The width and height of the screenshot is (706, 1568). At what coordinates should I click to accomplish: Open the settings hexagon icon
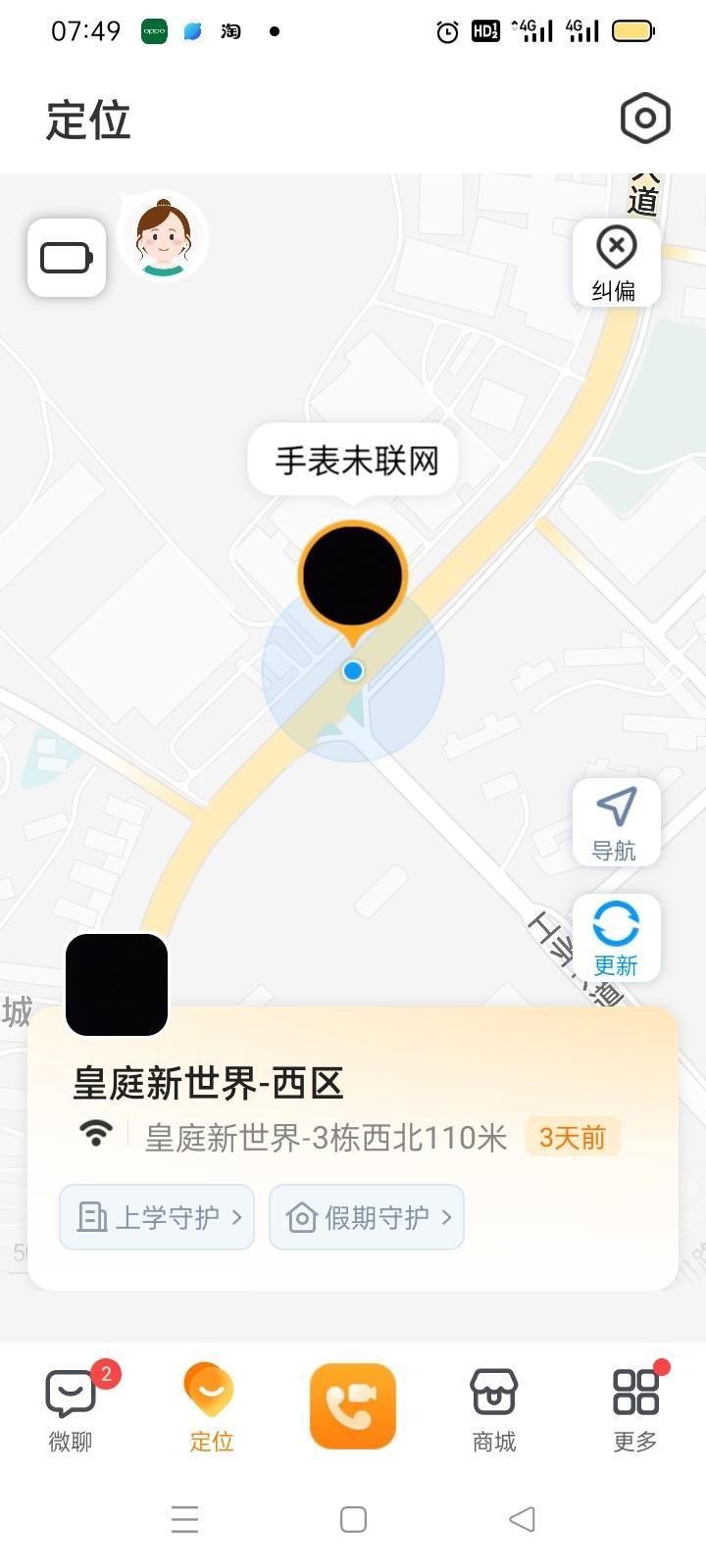tap(644, 119)
